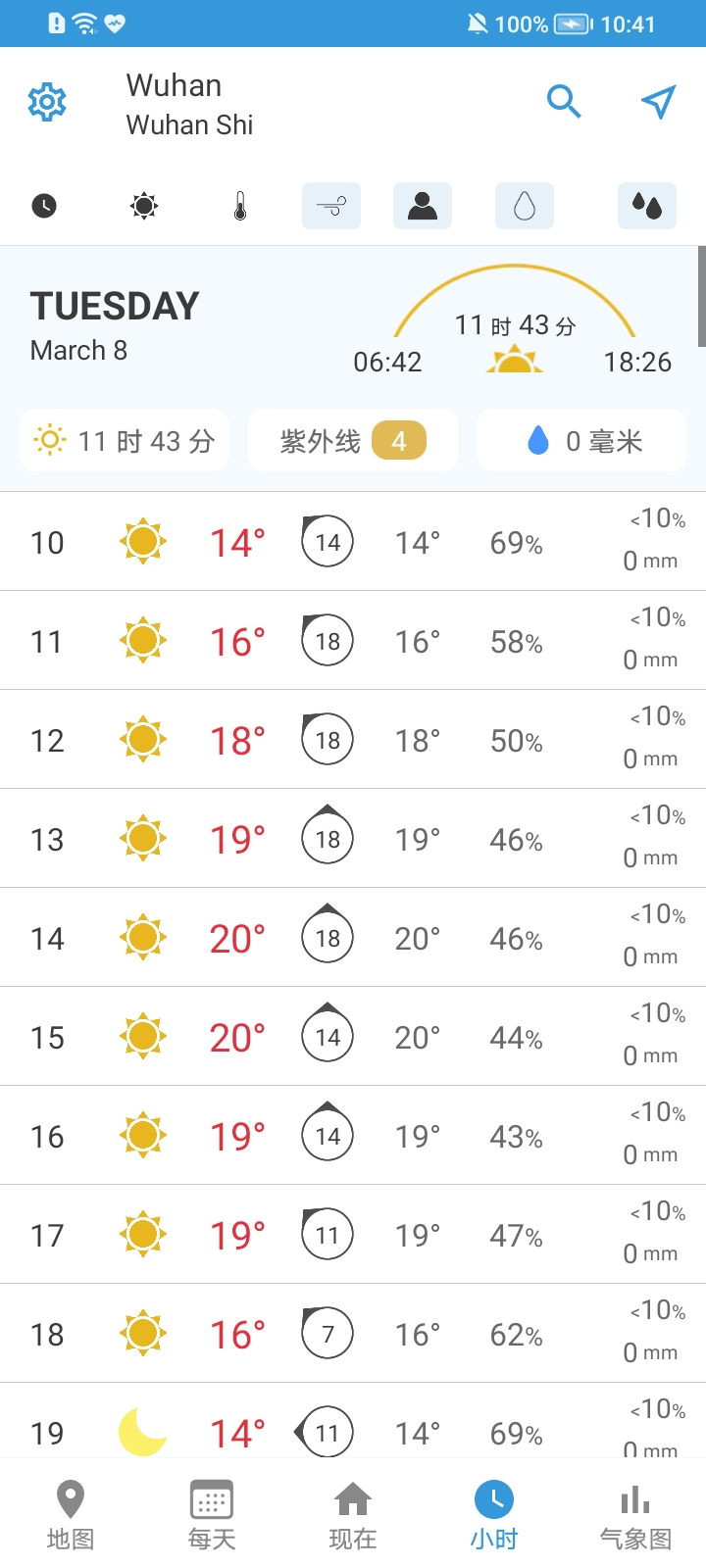Screen dimensions: 706x1568
Task: Open the 紫外线 UV index chip
Action: [353, 440]
